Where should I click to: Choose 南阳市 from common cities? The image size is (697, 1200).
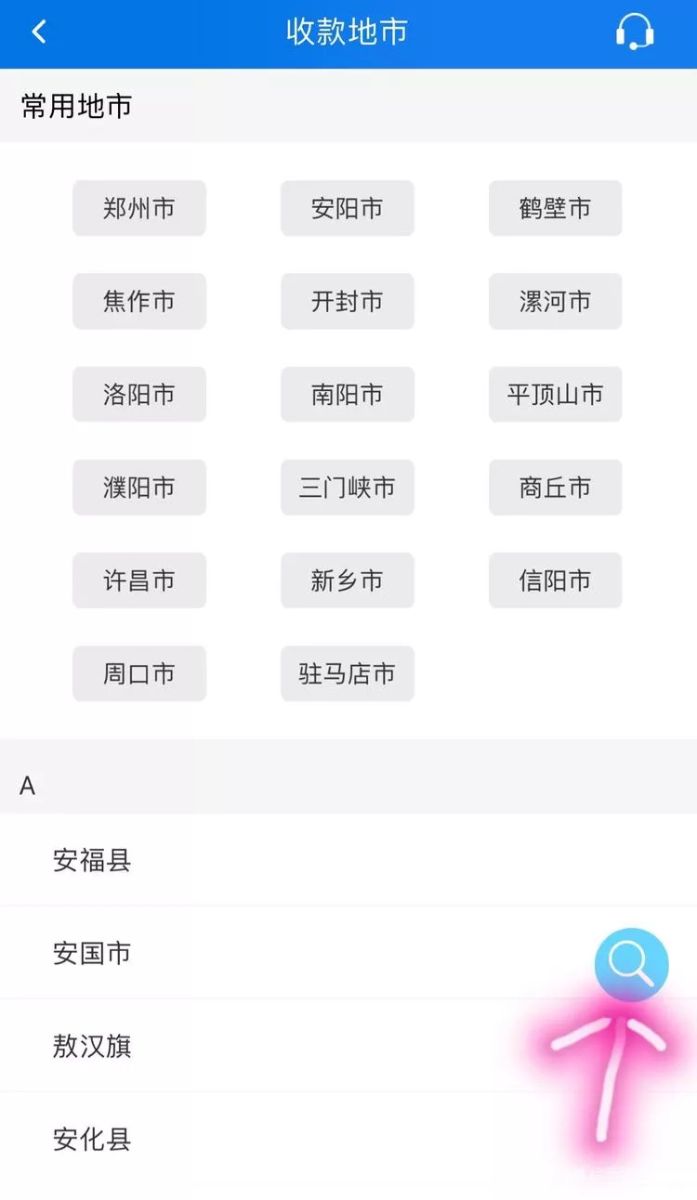tap(347, 394)
